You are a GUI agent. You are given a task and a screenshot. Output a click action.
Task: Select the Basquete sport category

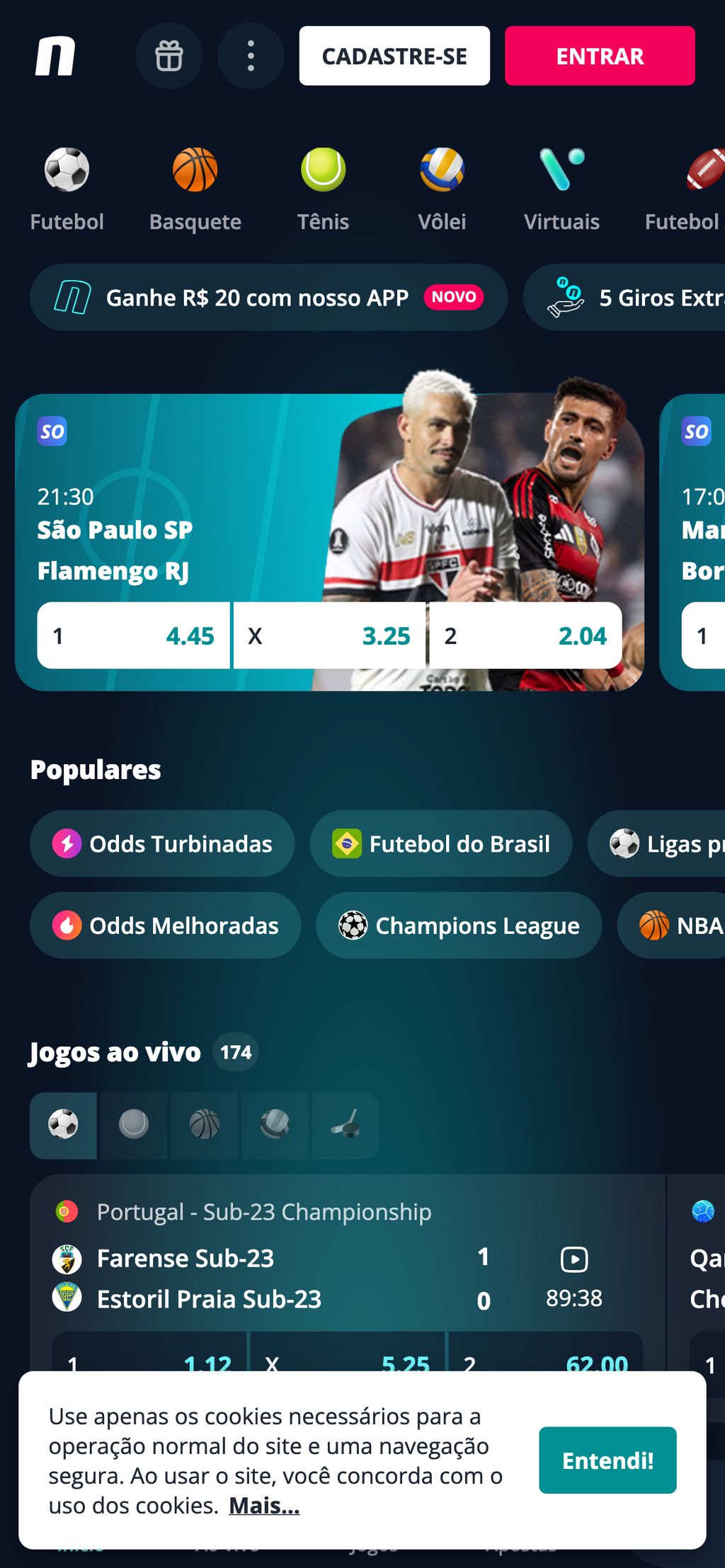point(195,189)
